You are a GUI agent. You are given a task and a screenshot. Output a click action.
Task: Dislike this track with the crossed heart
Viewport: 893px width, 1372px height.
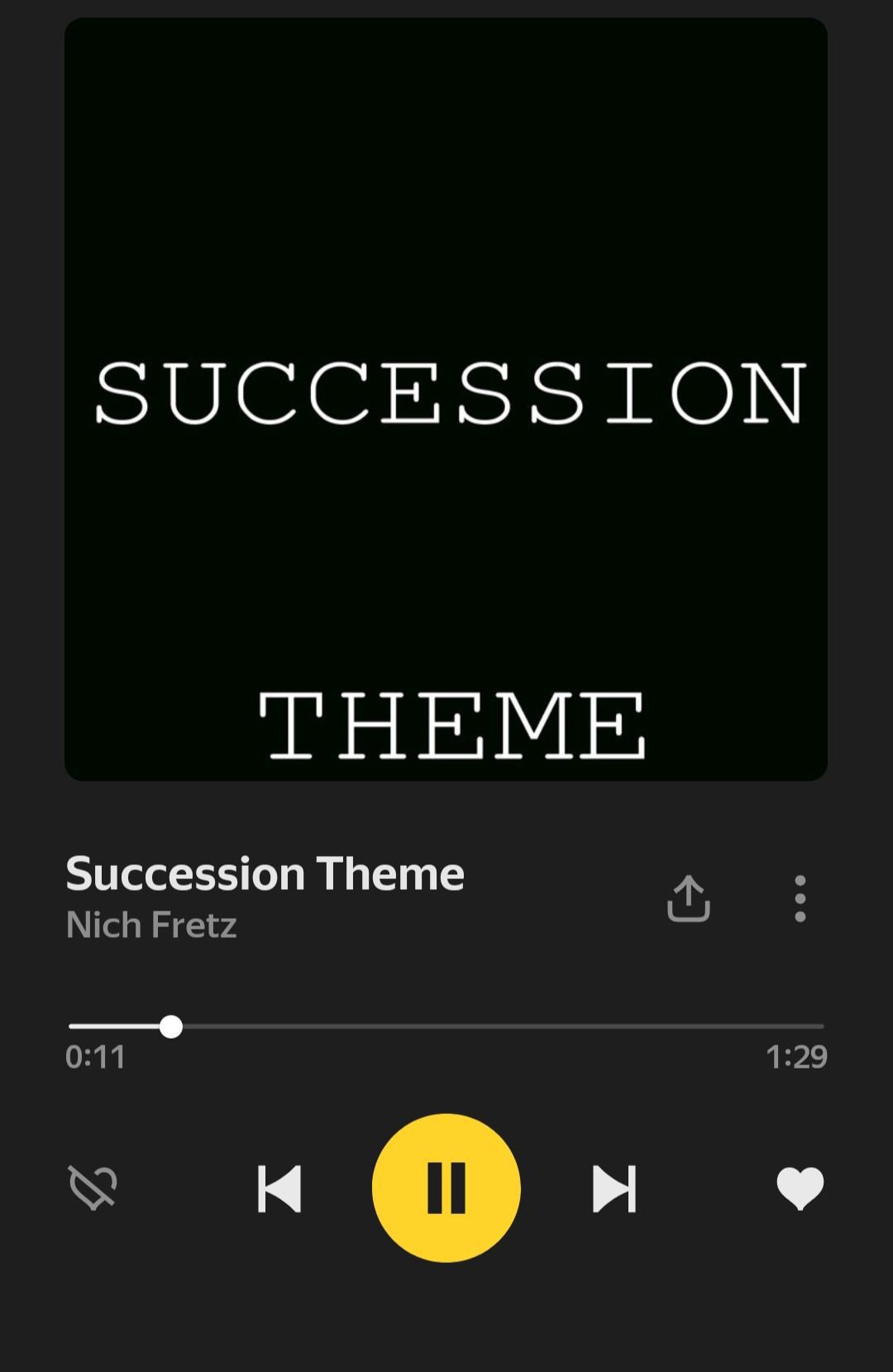coord(93,1188)
